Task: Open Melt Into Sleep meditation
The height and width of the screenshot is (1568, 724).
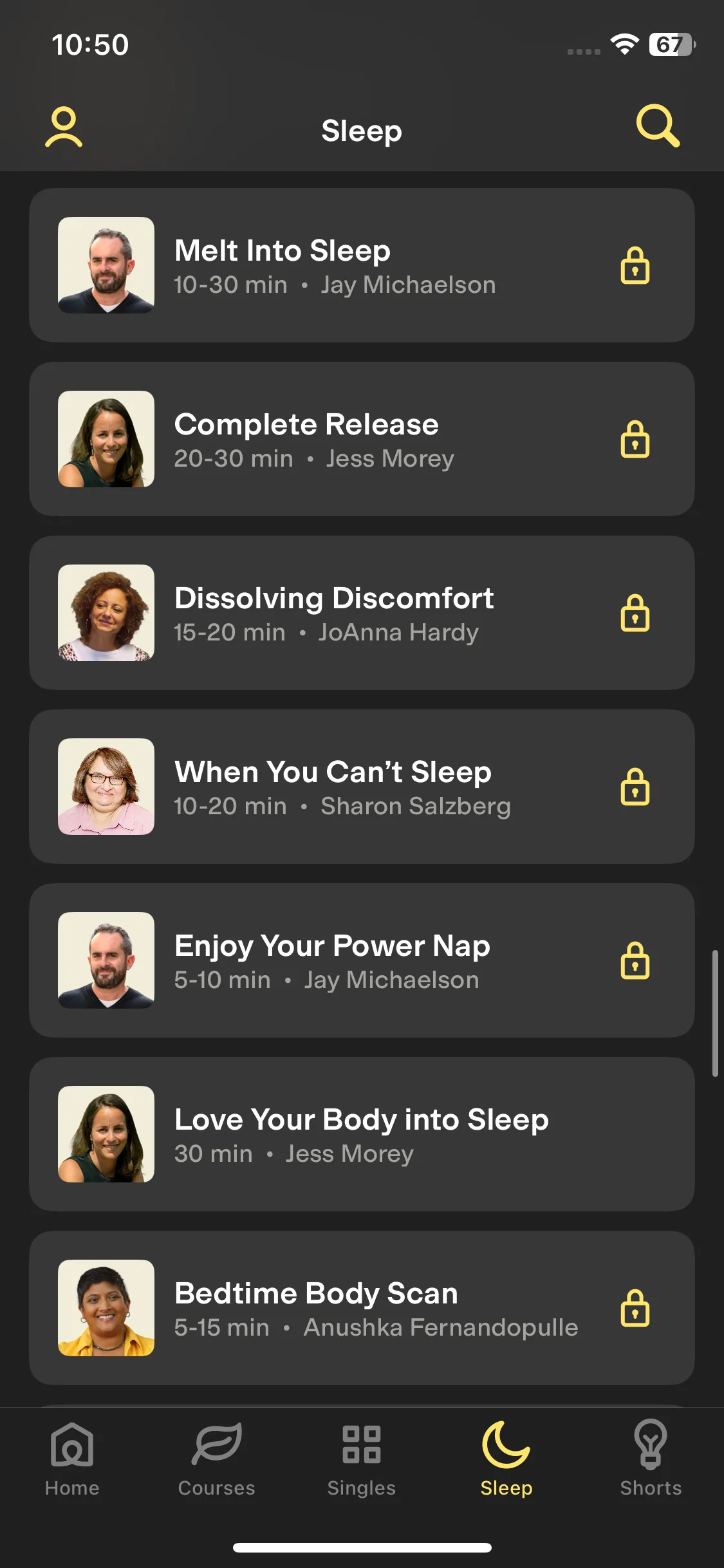Action: click(x=361, y=265)
